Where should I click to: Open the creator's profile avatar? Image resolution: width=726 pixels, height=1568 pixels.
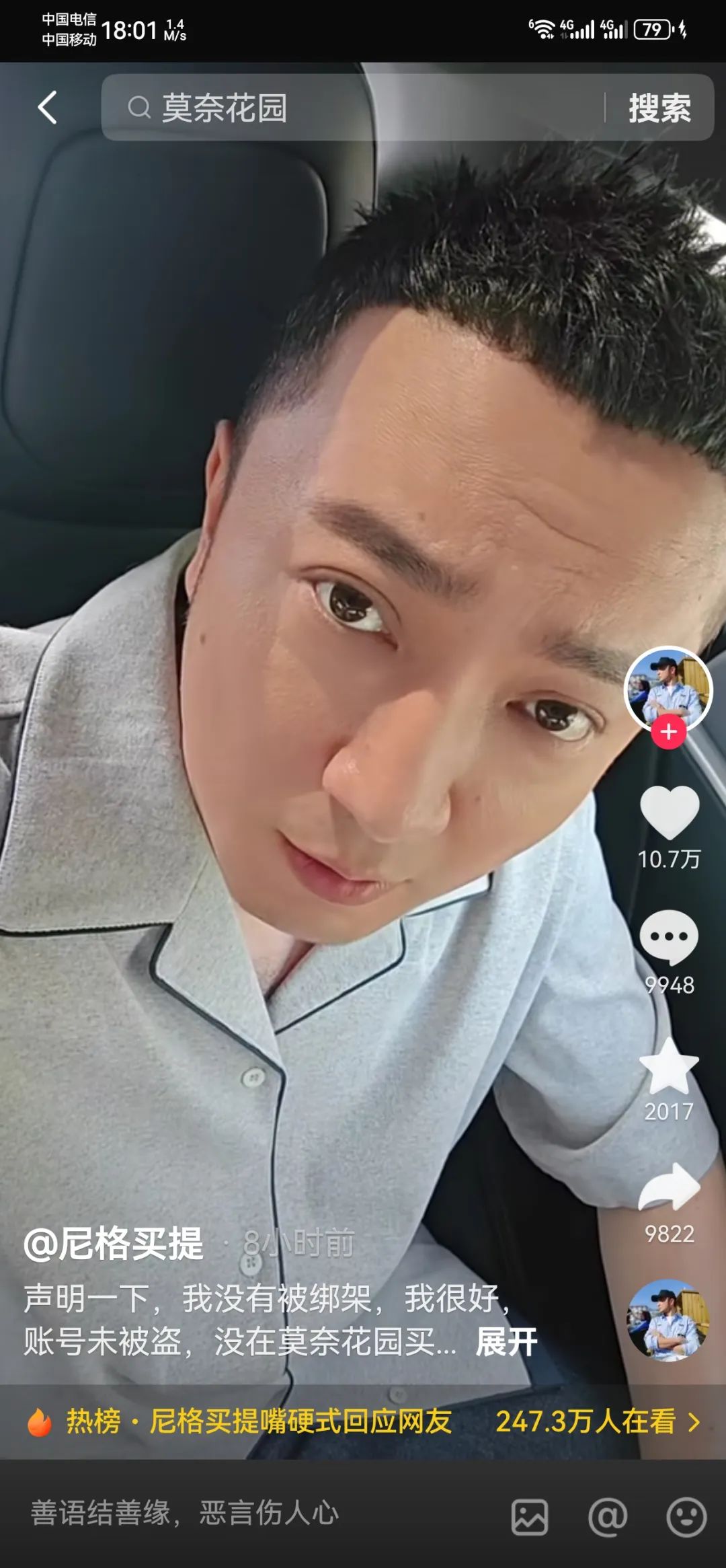click(x=668, y=689)
